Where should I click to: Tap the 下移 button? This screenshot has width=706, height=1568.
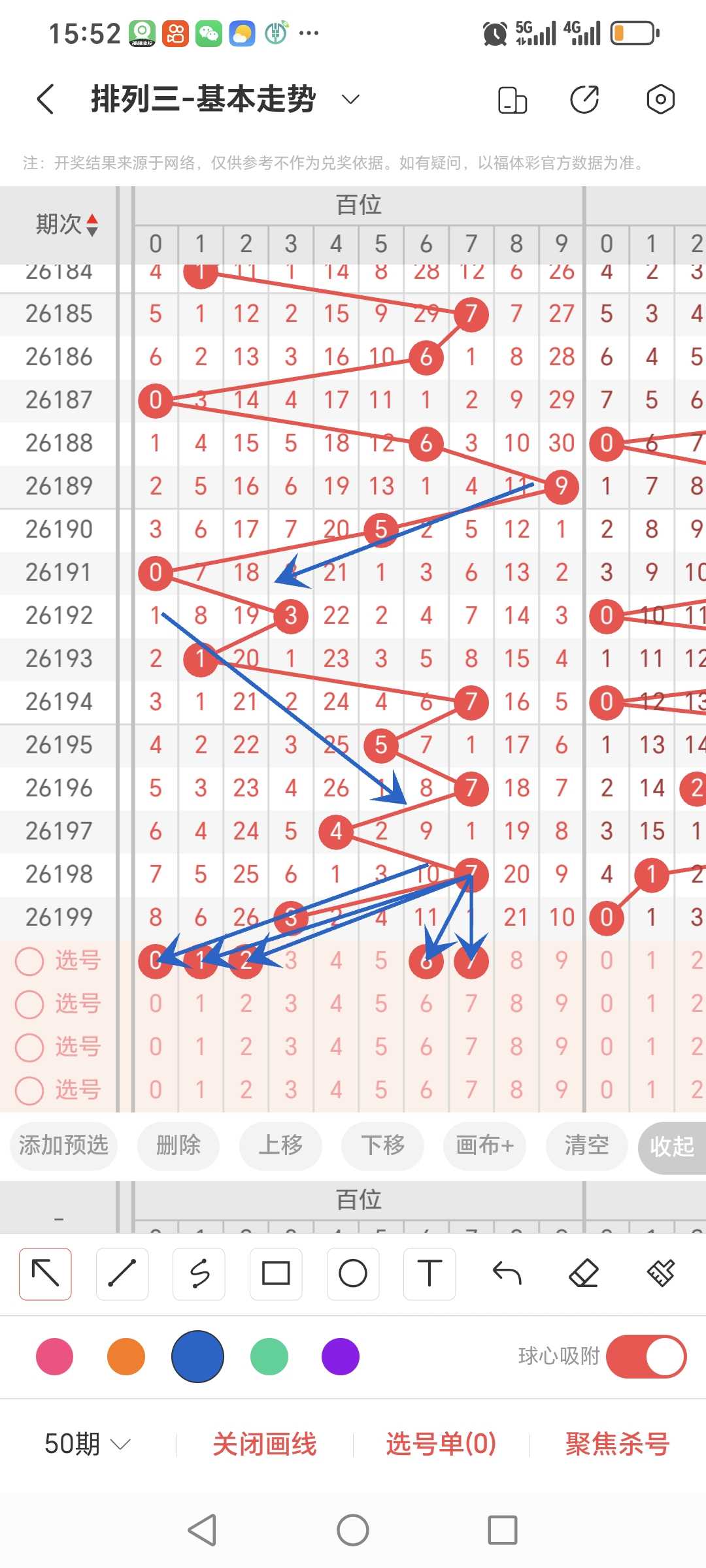tap(382, 1145)
